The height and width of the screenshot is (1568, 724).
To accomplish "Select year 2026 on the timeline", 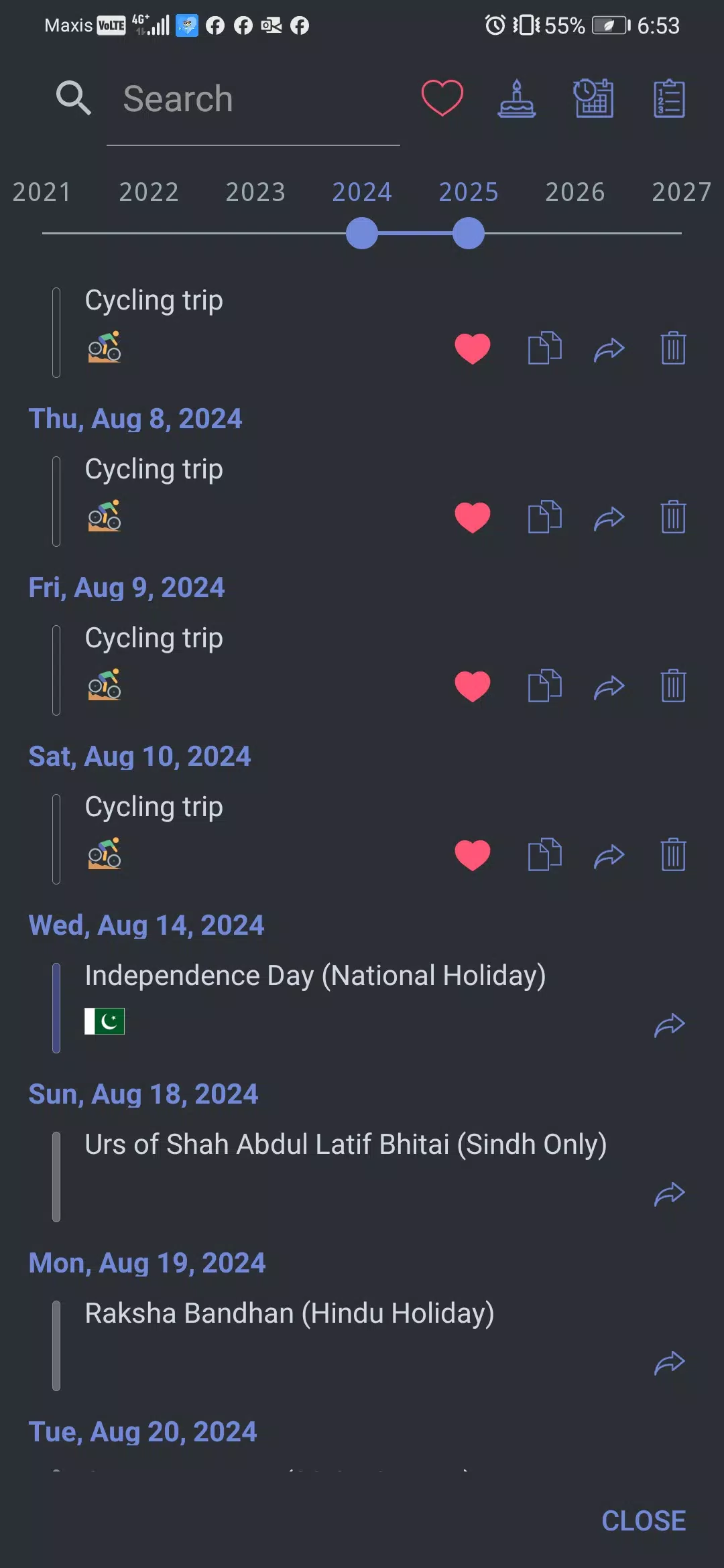I will (x=575, y=192).
